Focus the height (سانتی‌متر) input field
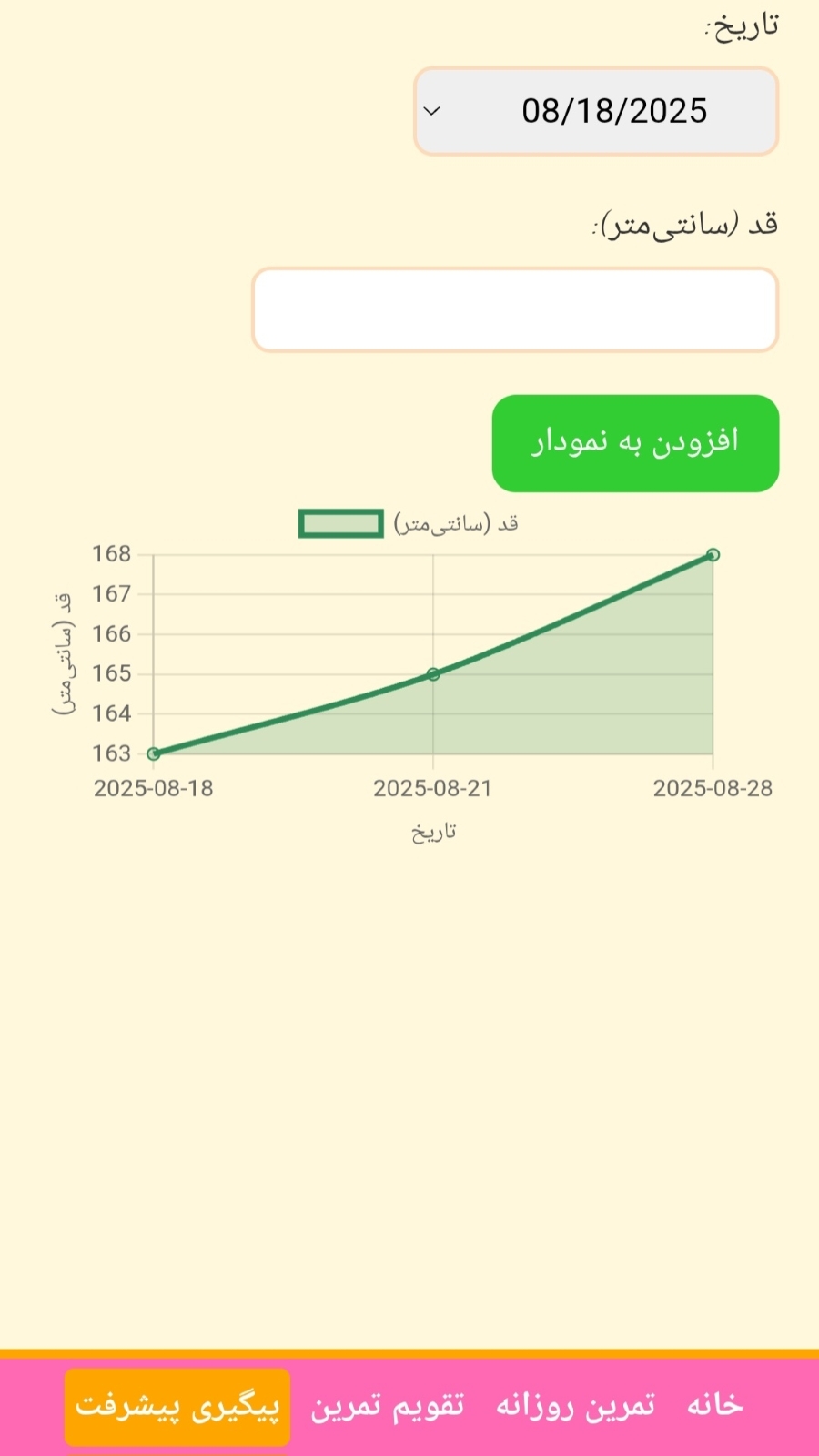819x1456 pixels. (x=514, y=309)
